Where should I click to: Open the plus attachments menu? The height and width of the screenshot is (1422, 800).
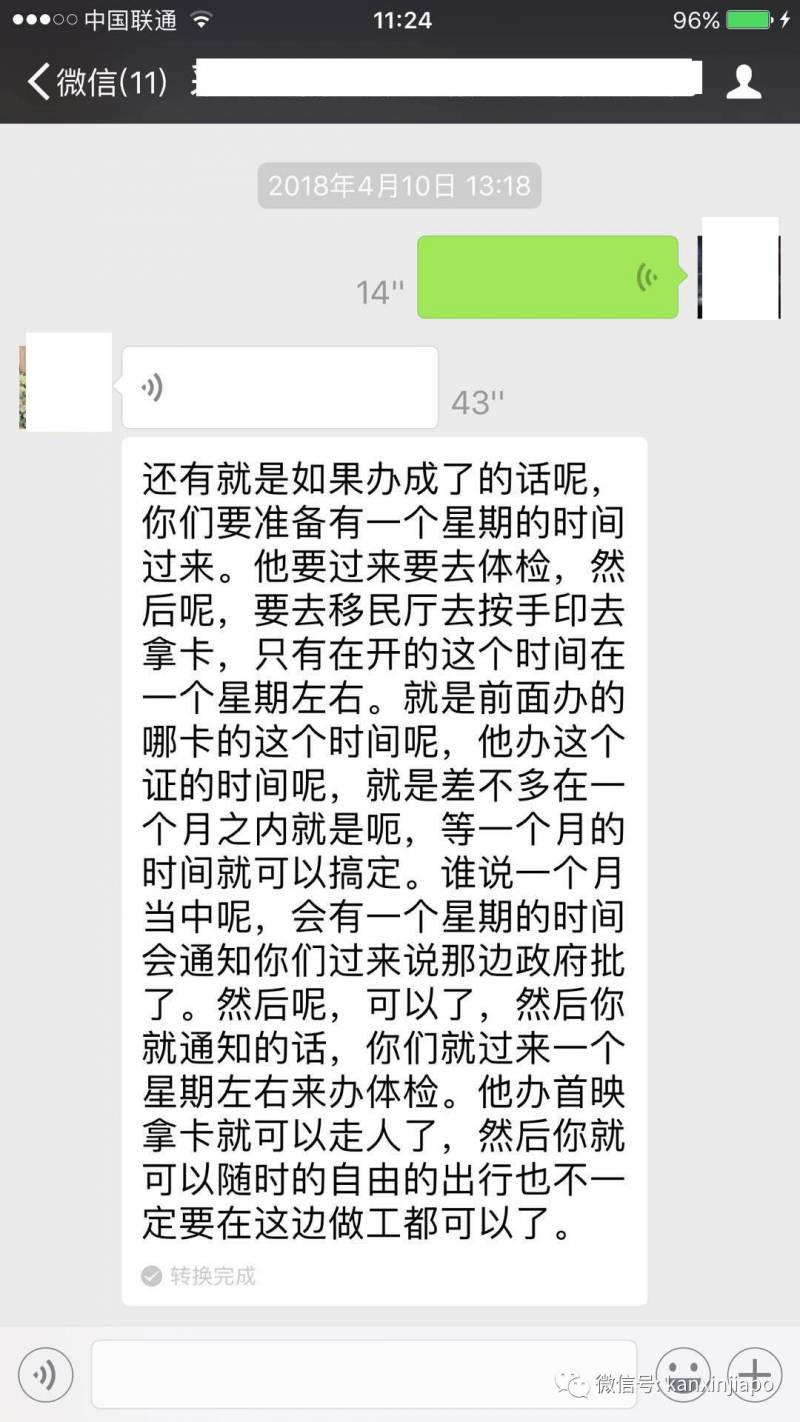(x=754, y=1374)
